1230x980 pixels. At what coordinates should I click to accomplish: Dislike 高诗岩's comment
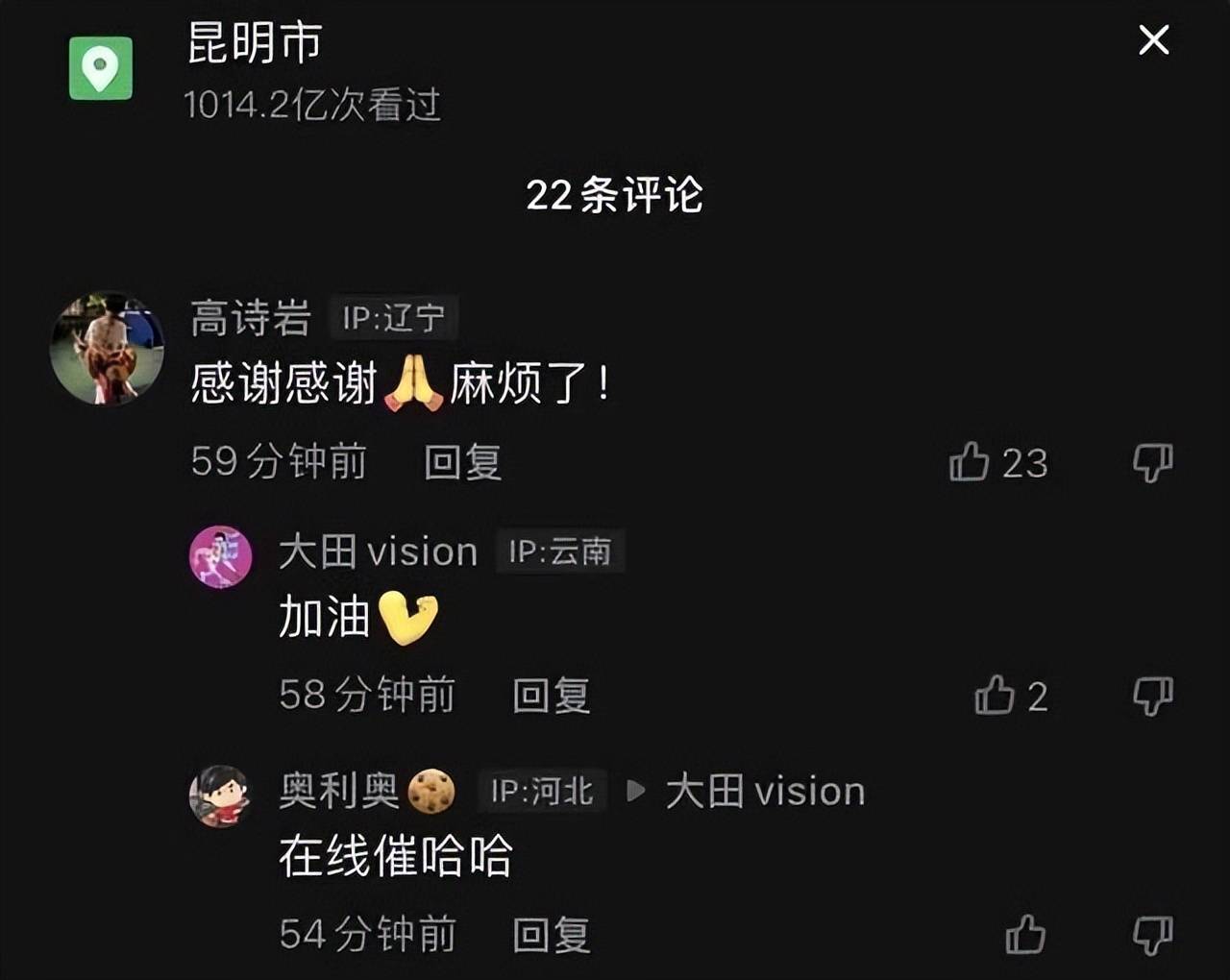[1152, 462]
